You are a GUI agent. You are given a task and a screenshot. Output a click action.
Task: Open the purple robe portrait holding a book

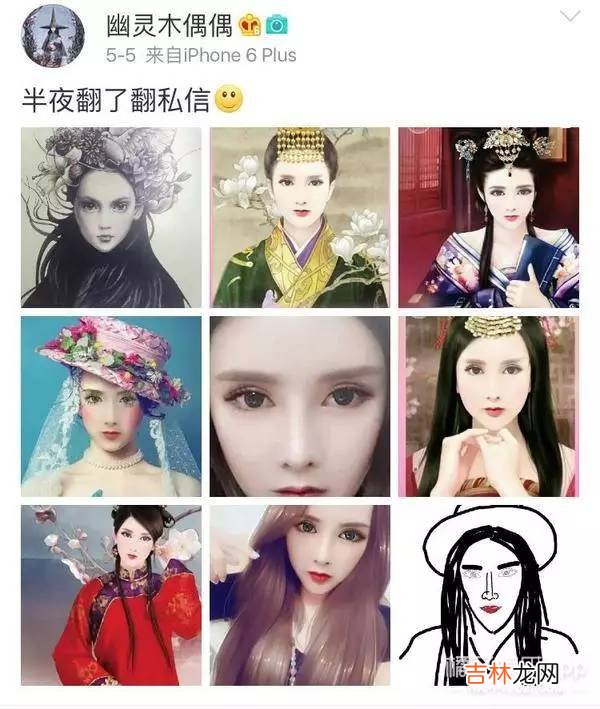488,217
